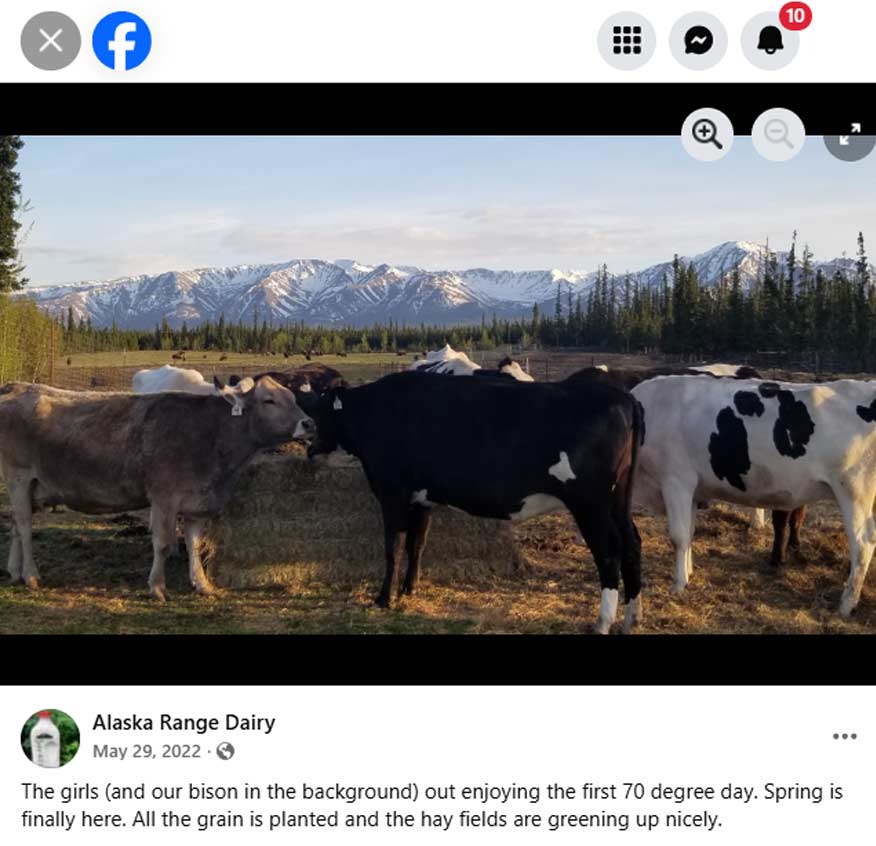Viewport: 876px width, 846px height.
Task: Zoom in on the photo
Action: click(x=707, y=135)
